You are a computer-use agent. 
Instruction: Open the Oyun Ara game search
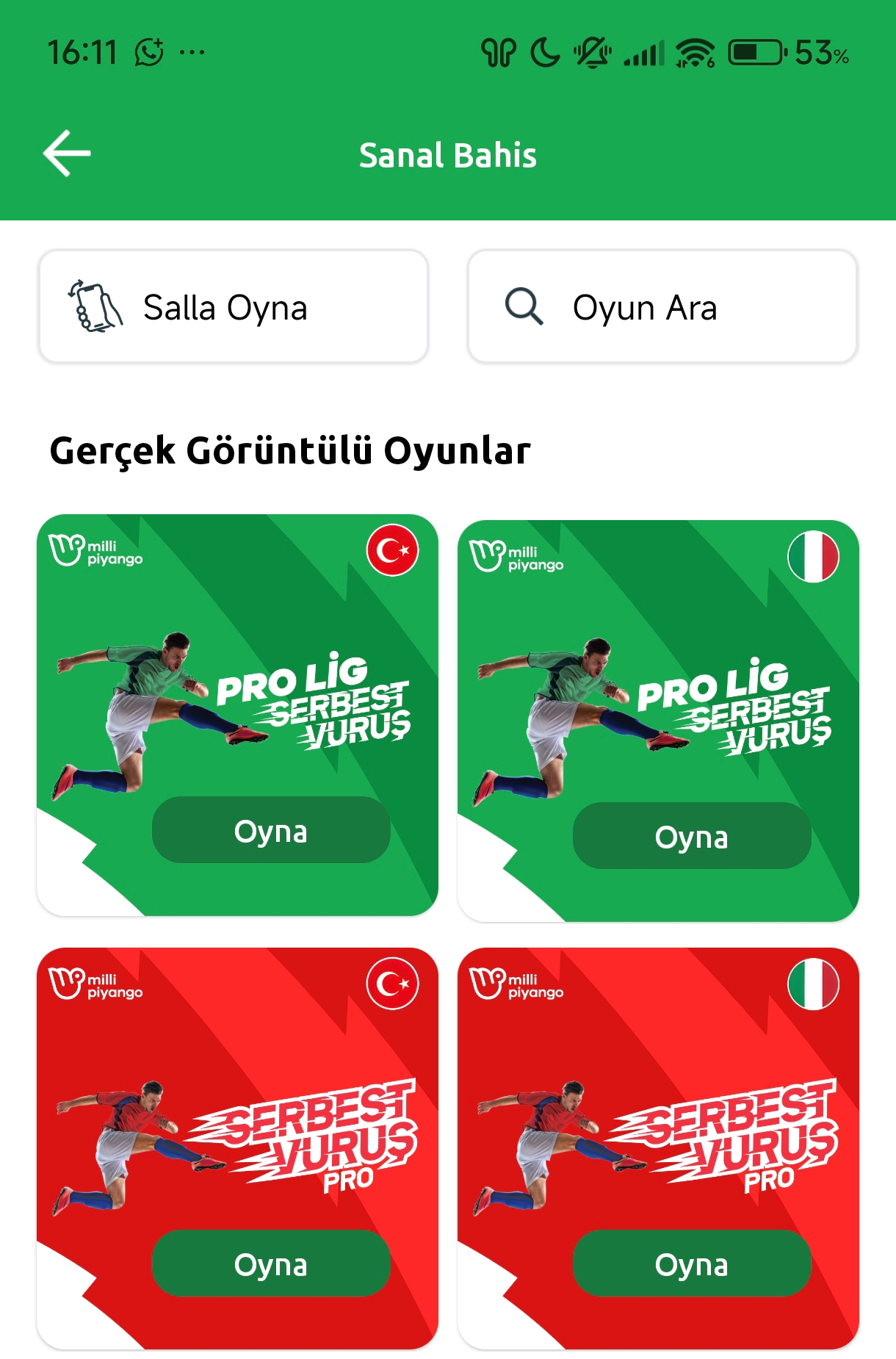(662, 307)
